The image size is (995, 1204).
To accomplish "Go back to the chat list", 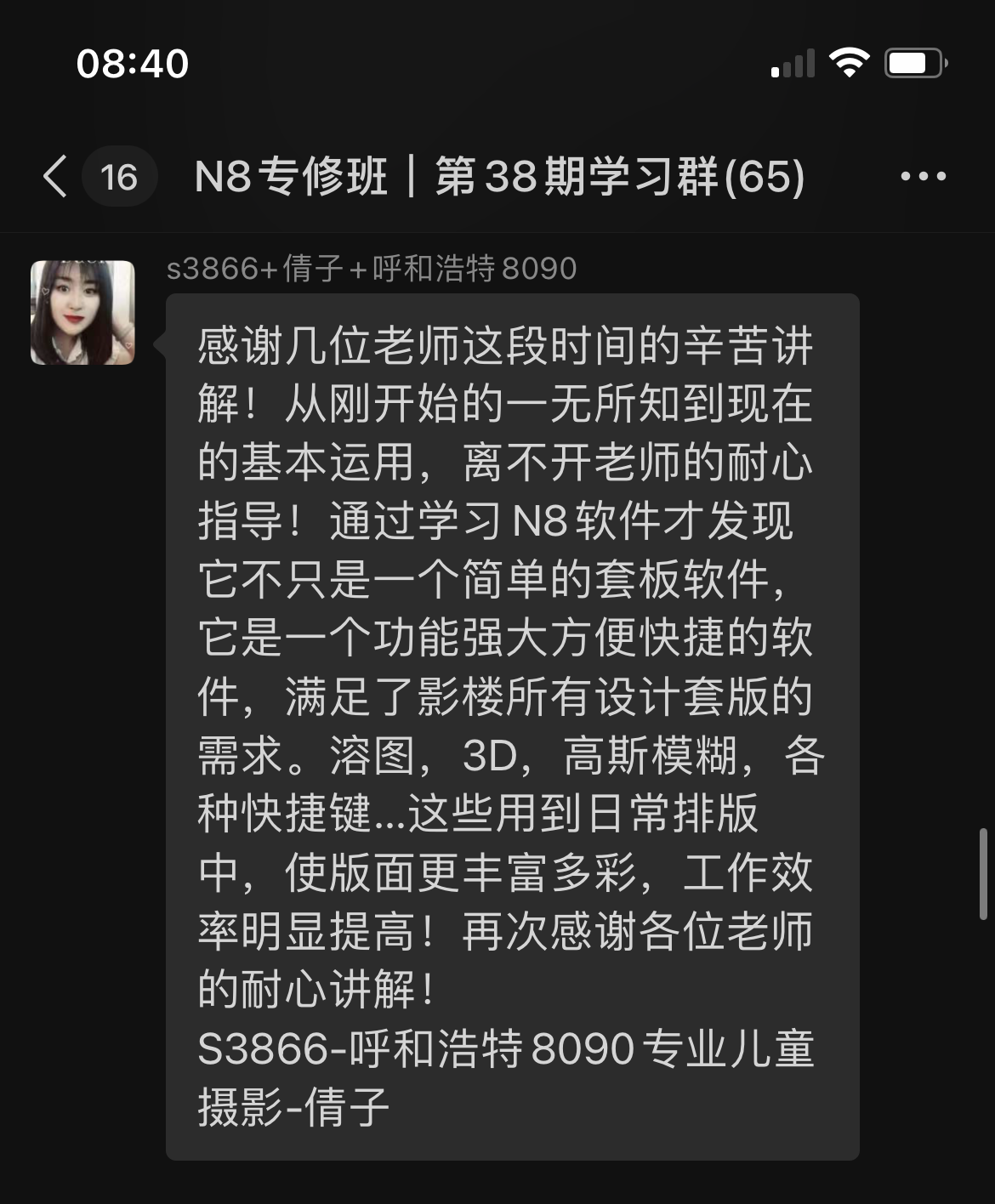I will (56, 177).
